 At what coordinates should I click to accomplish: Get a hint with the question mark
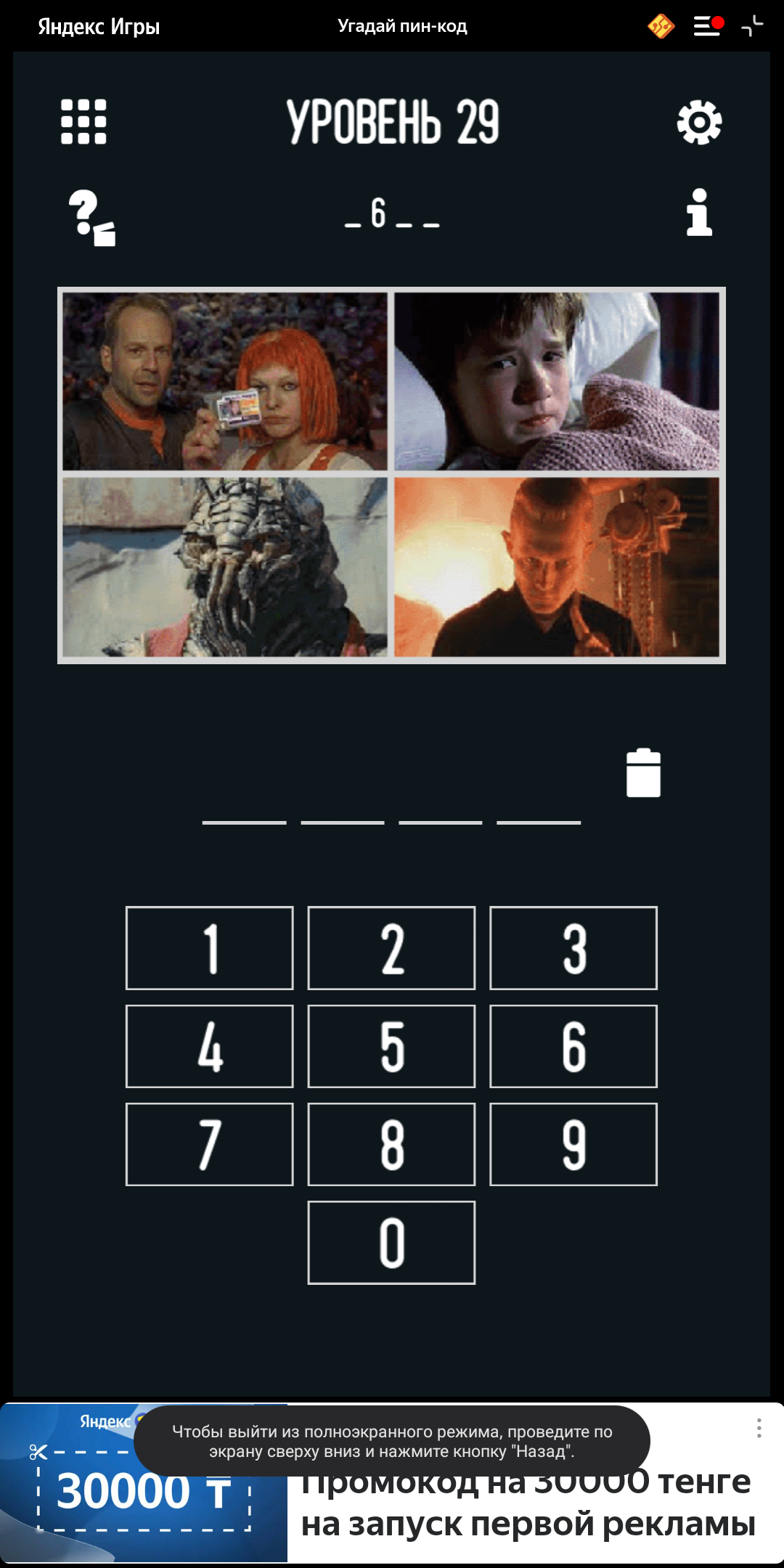click(x=91, y=217)
